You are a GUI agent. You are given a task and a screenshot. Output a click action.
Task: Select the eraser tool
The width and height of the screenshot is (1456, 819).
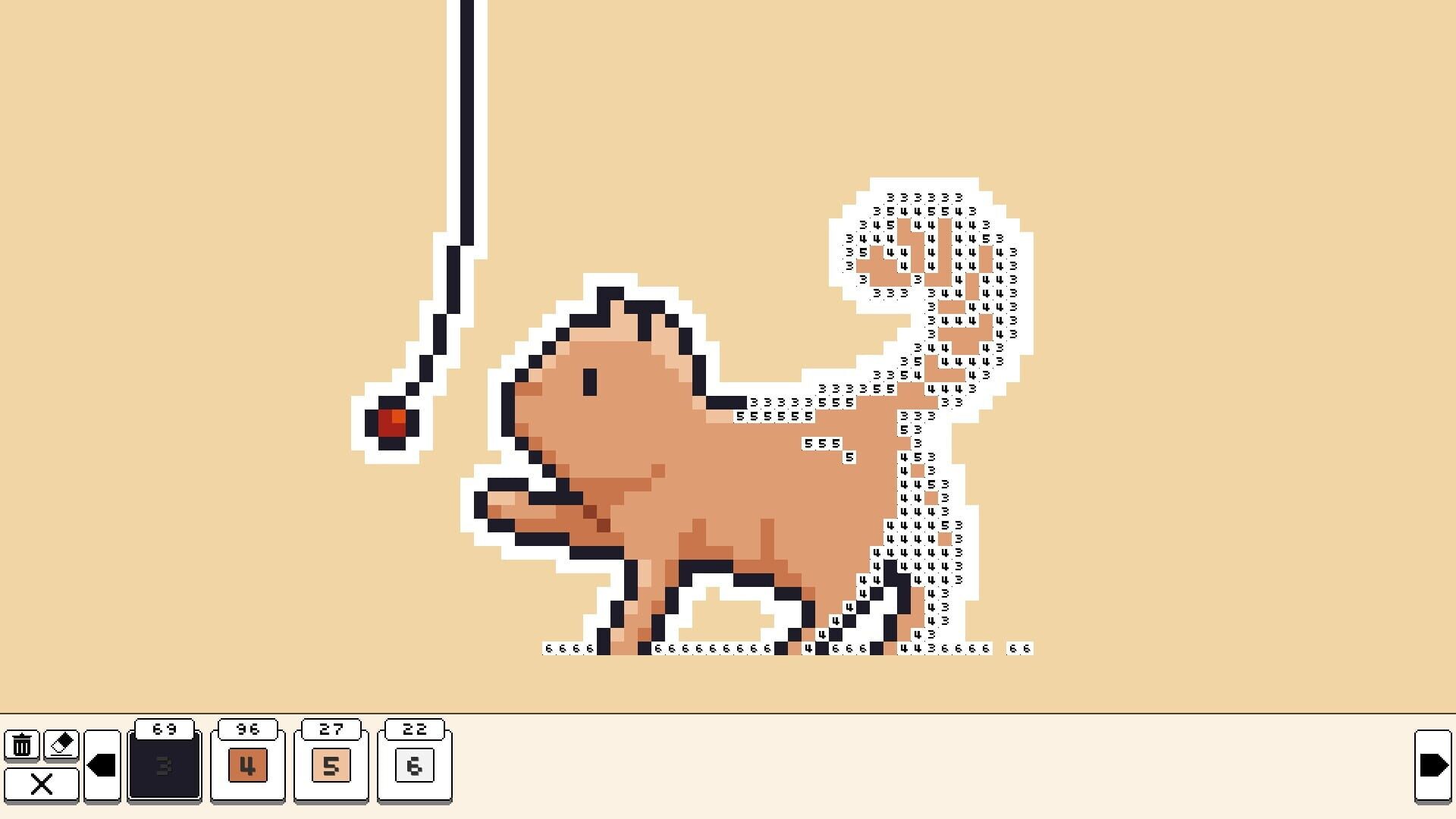(61, 745)
